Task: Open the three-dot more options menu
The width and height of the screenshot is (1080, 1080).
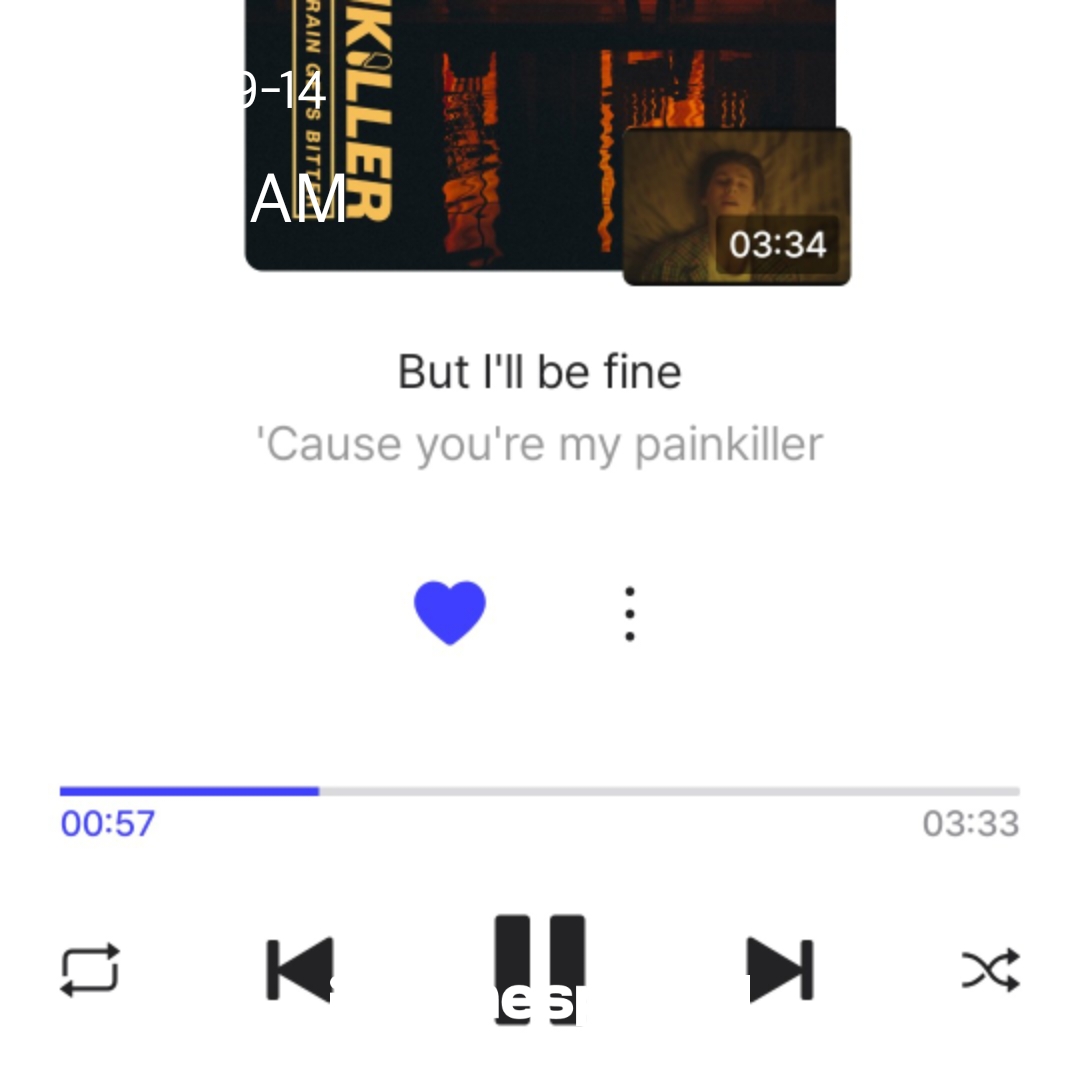Action: 629,614
